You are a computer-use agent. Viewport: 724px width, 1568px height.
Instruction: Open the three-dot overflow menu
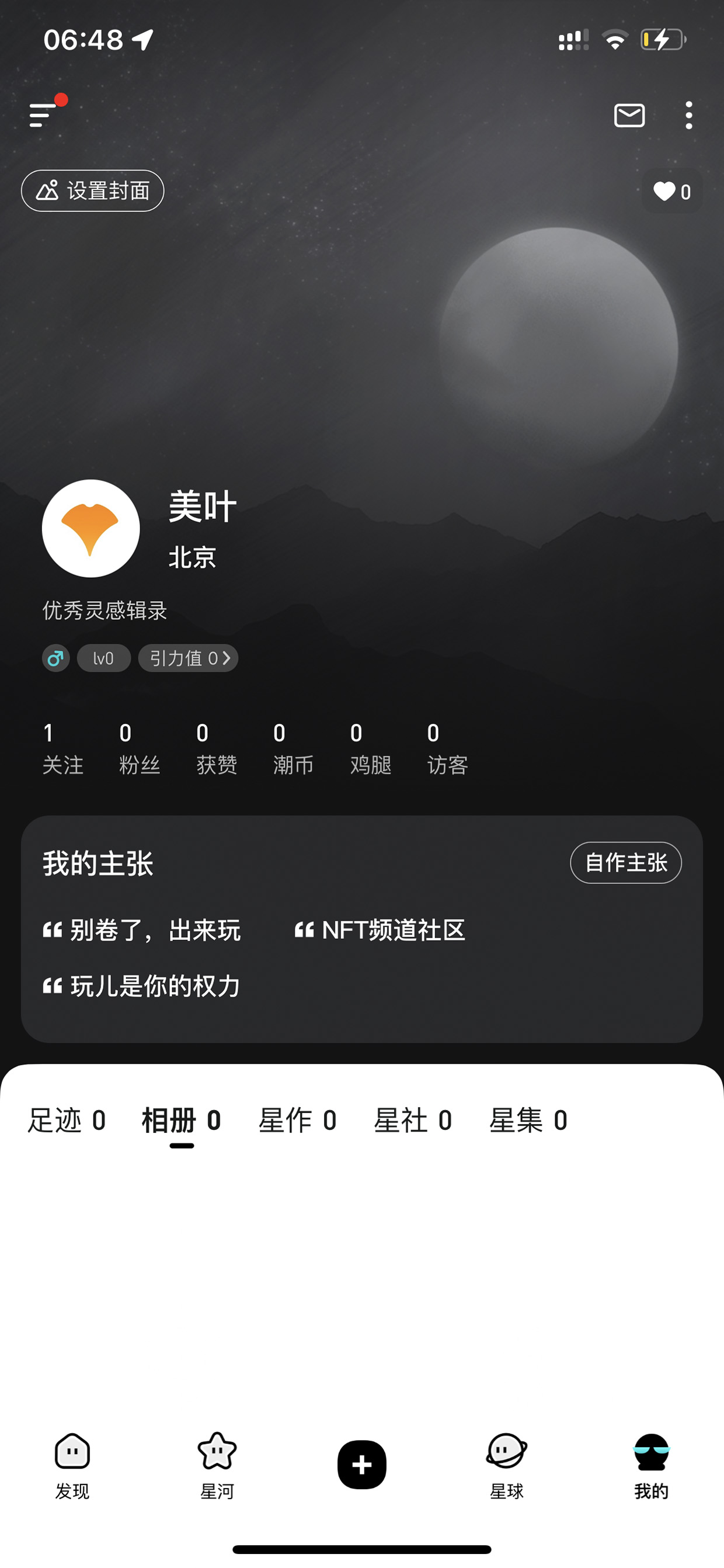click(x=689, y=115)
